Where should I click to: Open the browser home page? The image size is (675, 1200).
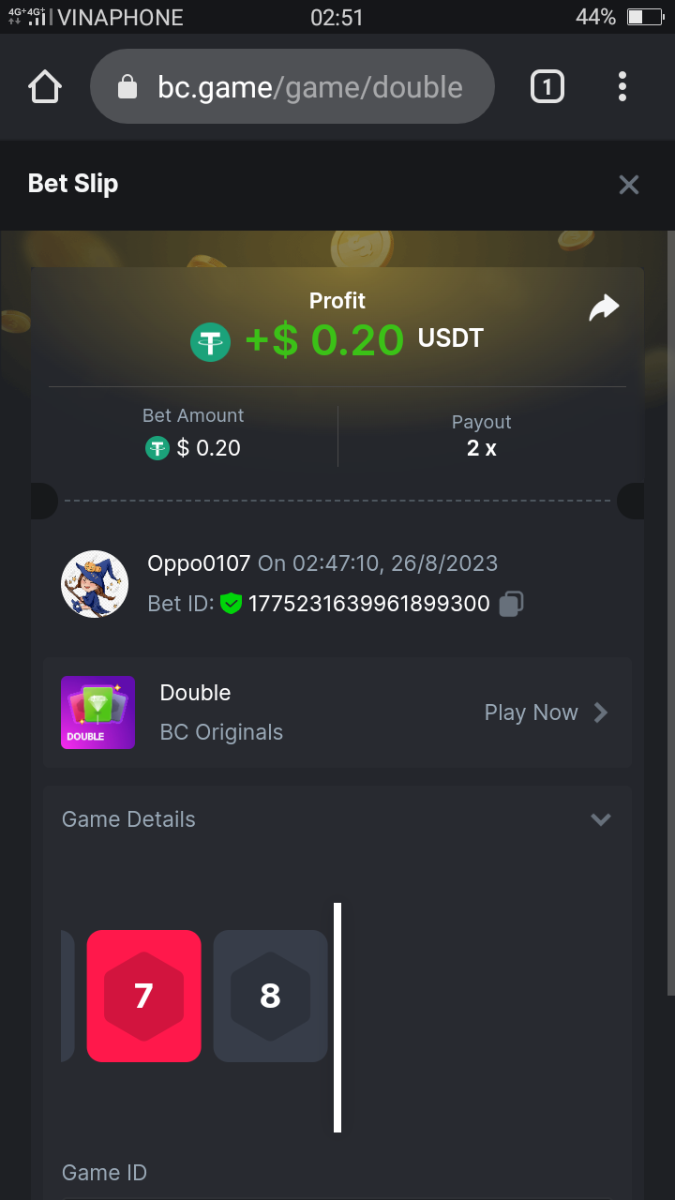(45, 87)
